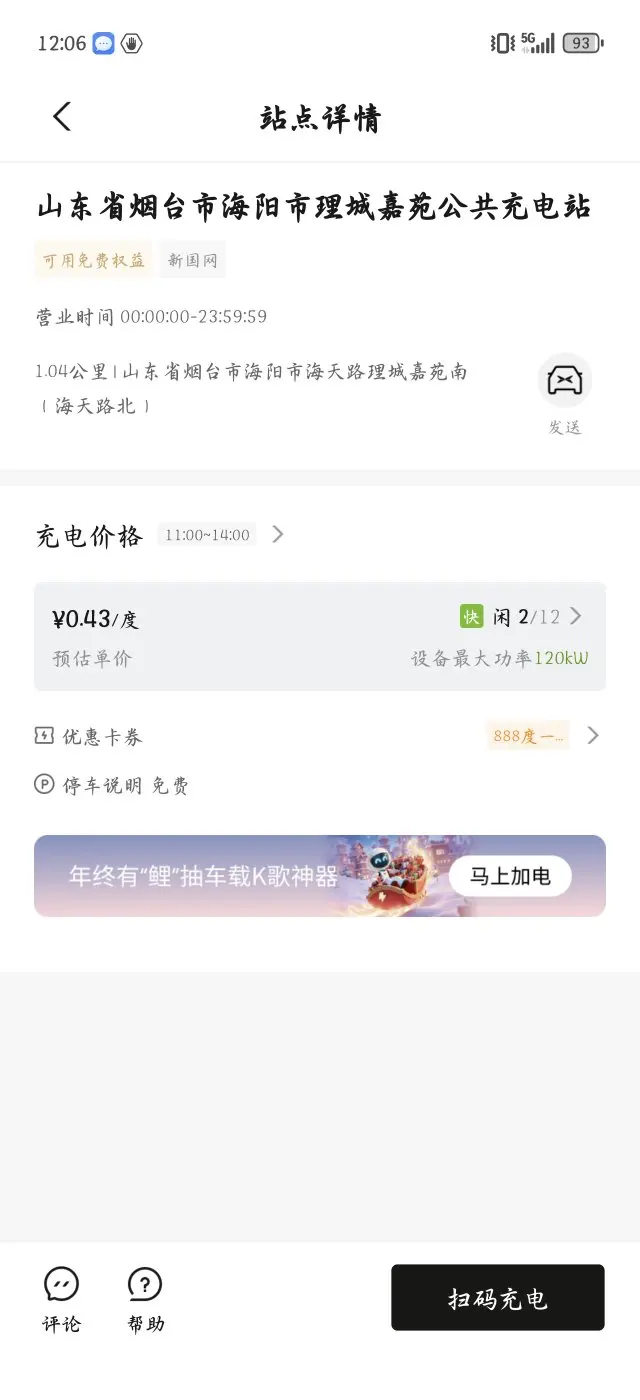The height and width of the screenshot is (1400, 640).
Task: Go back from 站点详情 page
Action: [62, 117]
